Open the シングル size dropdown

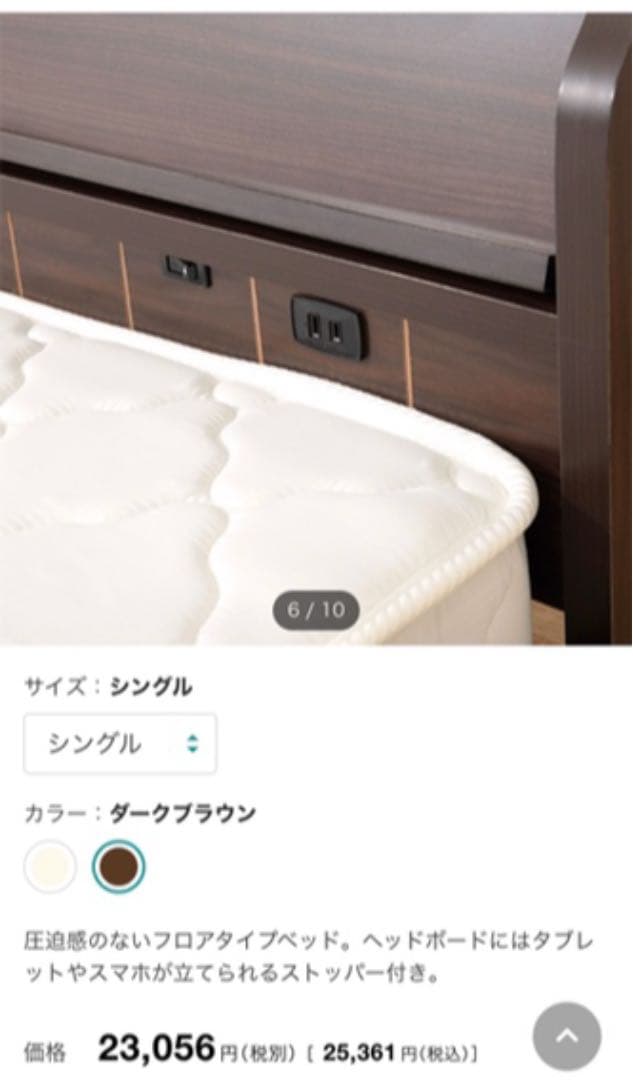pyautogui.click(x=120, y=743)
